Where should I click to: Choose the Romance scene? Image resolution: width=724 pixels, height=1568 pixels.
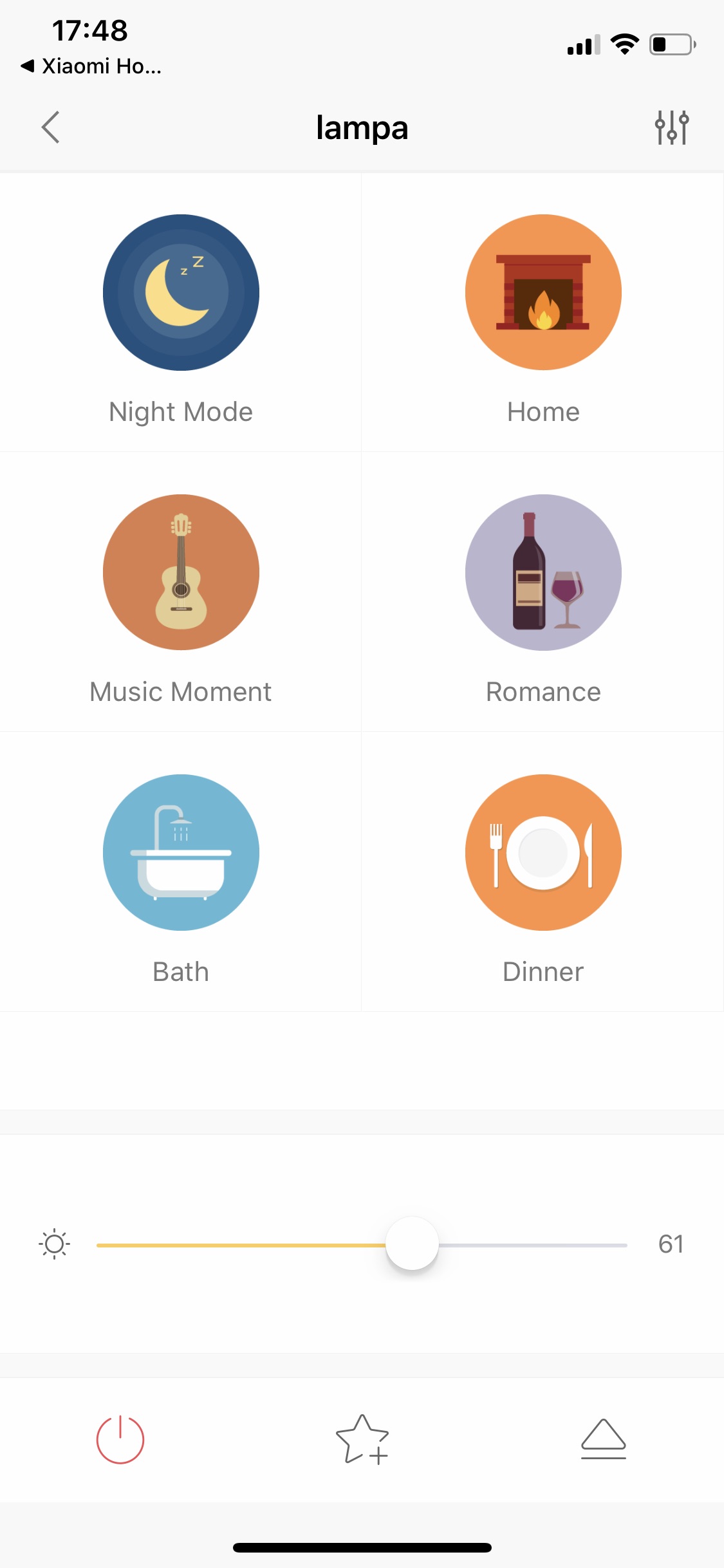[x=543, y=573]
